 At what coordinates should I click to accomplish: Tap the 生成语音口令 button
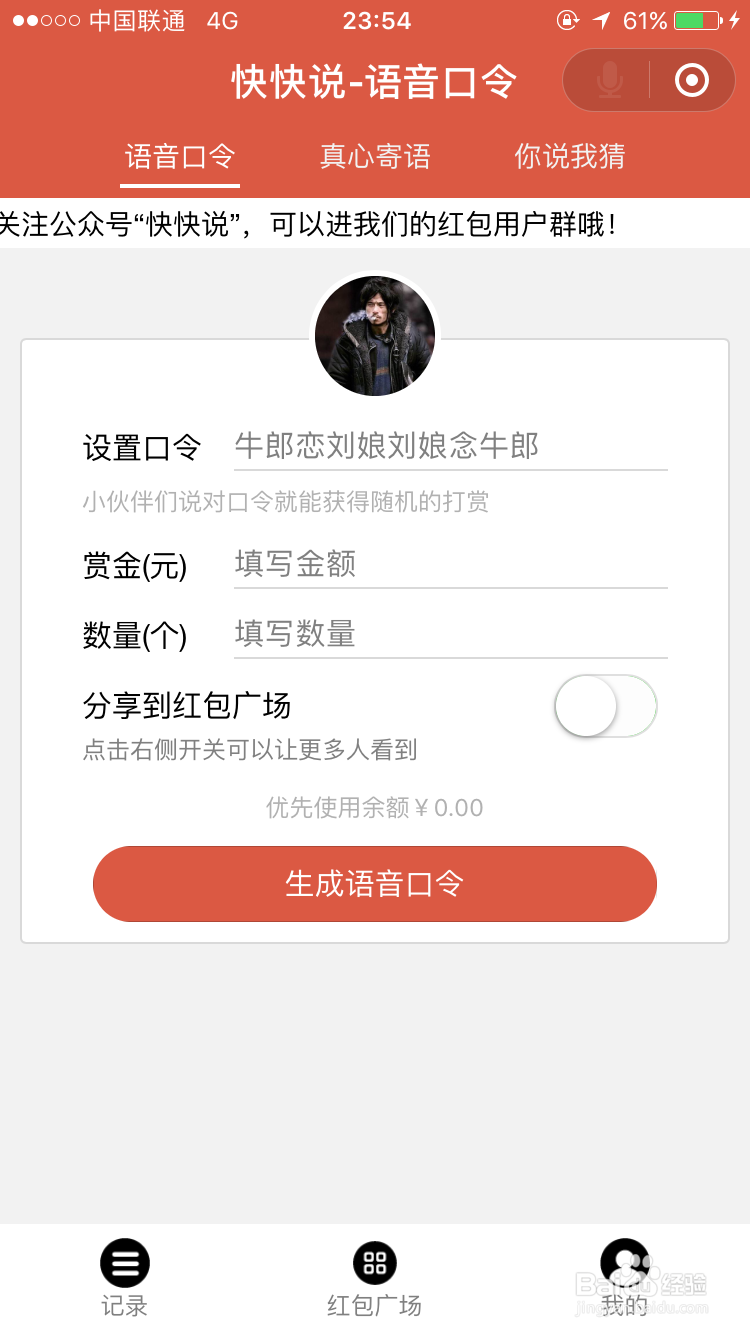375,884
